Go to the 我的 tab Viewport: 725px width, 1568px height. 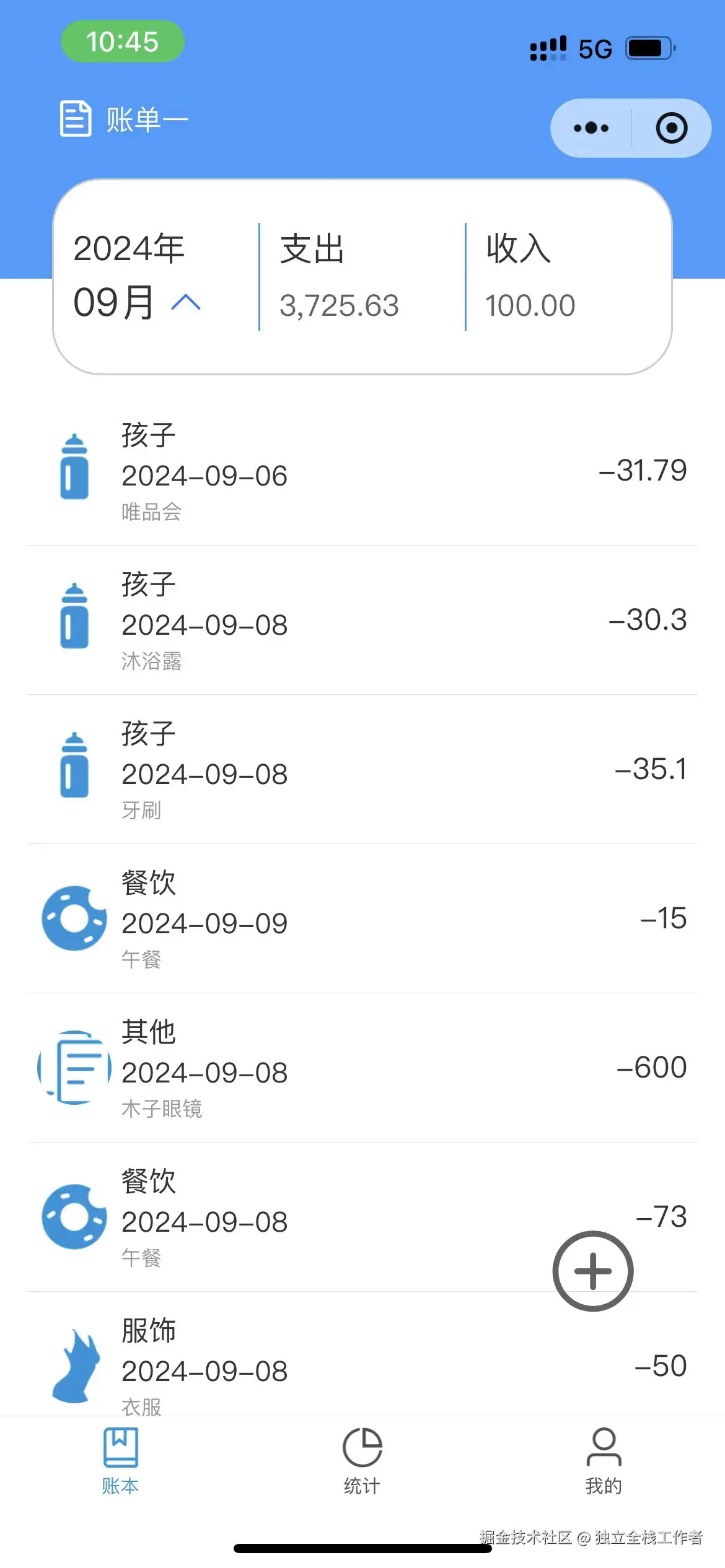[x=604, y=1460]
